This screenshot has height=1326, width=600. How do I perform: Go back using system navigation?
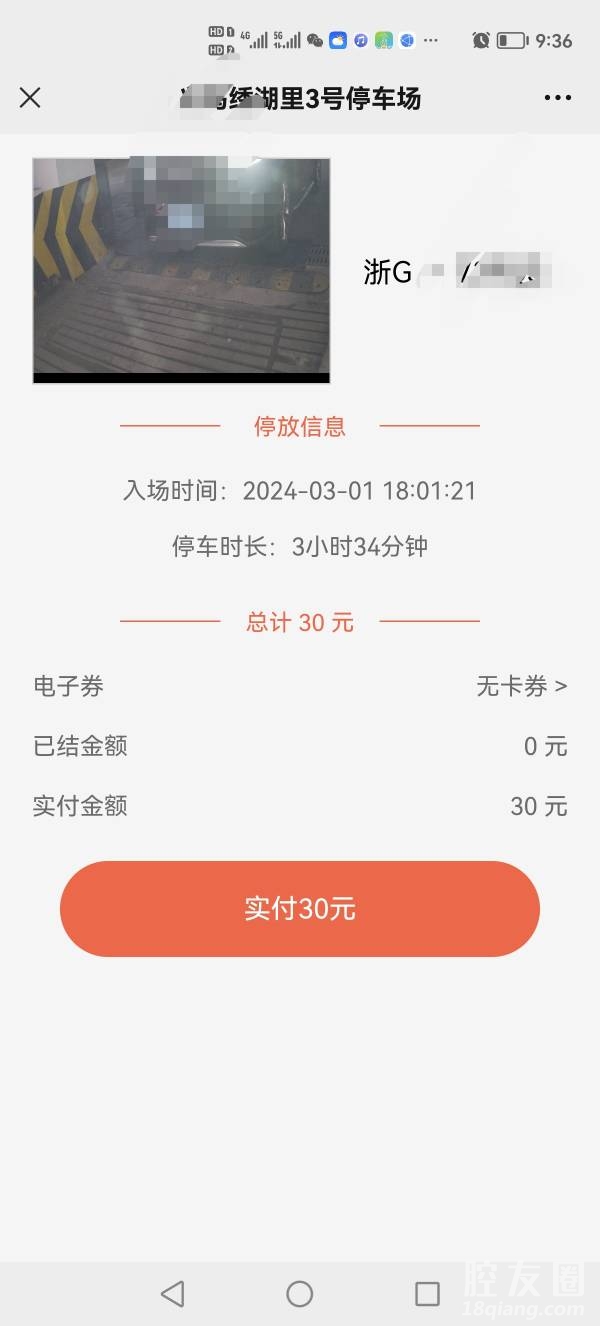coord(172,1294)
